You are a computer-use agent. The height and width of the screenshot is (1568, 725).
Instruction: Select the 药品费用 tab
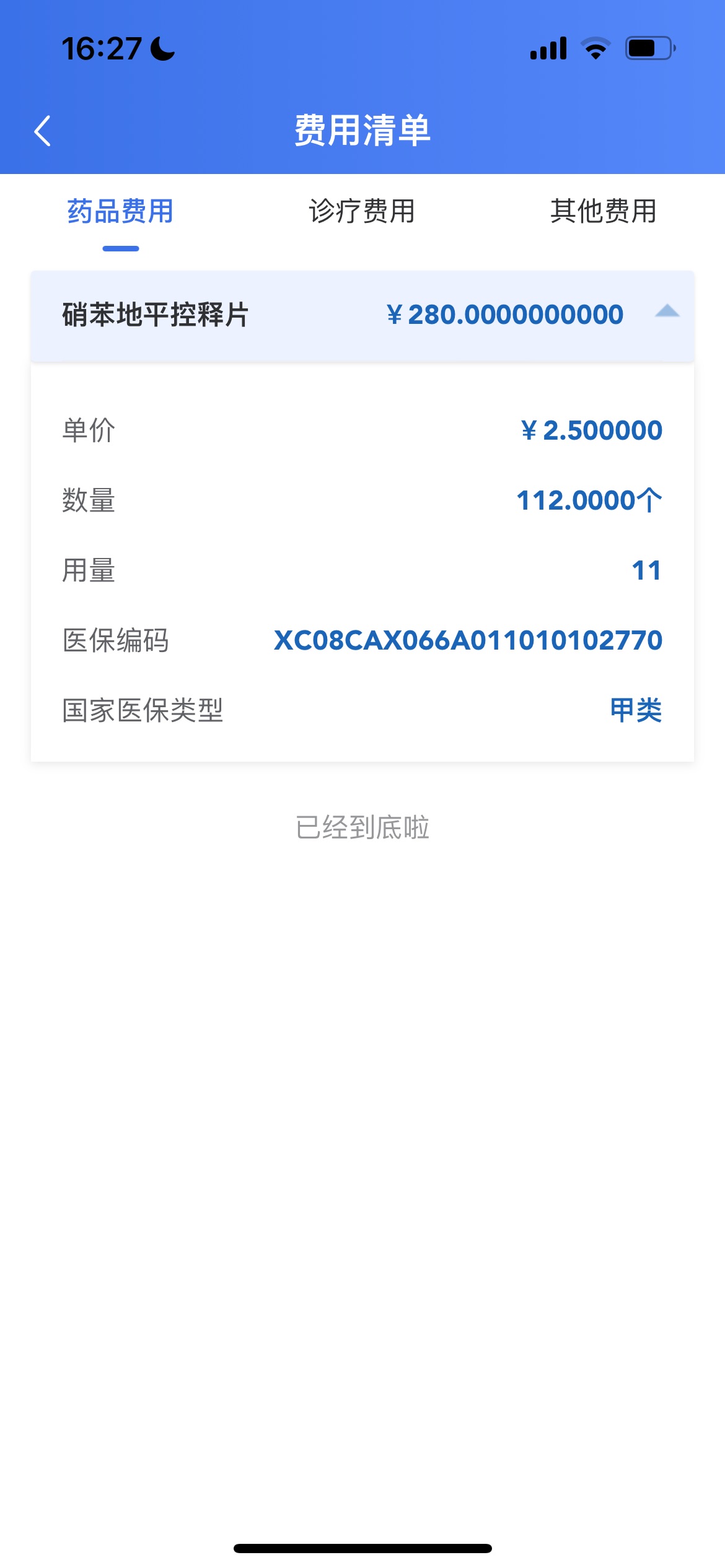[121, 211]
